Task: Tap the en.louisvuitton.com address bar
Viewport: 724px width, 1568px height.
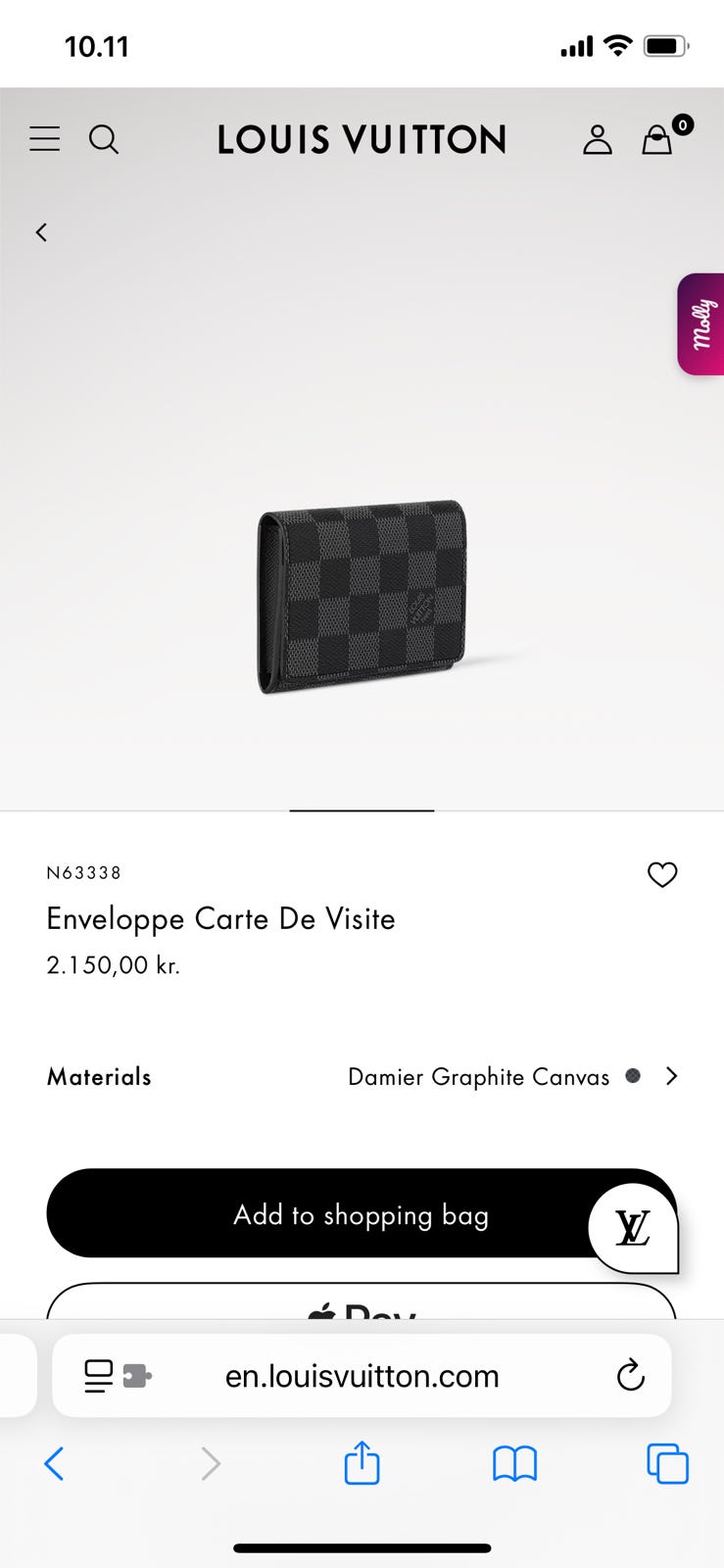Action: tap(362, 1376)
